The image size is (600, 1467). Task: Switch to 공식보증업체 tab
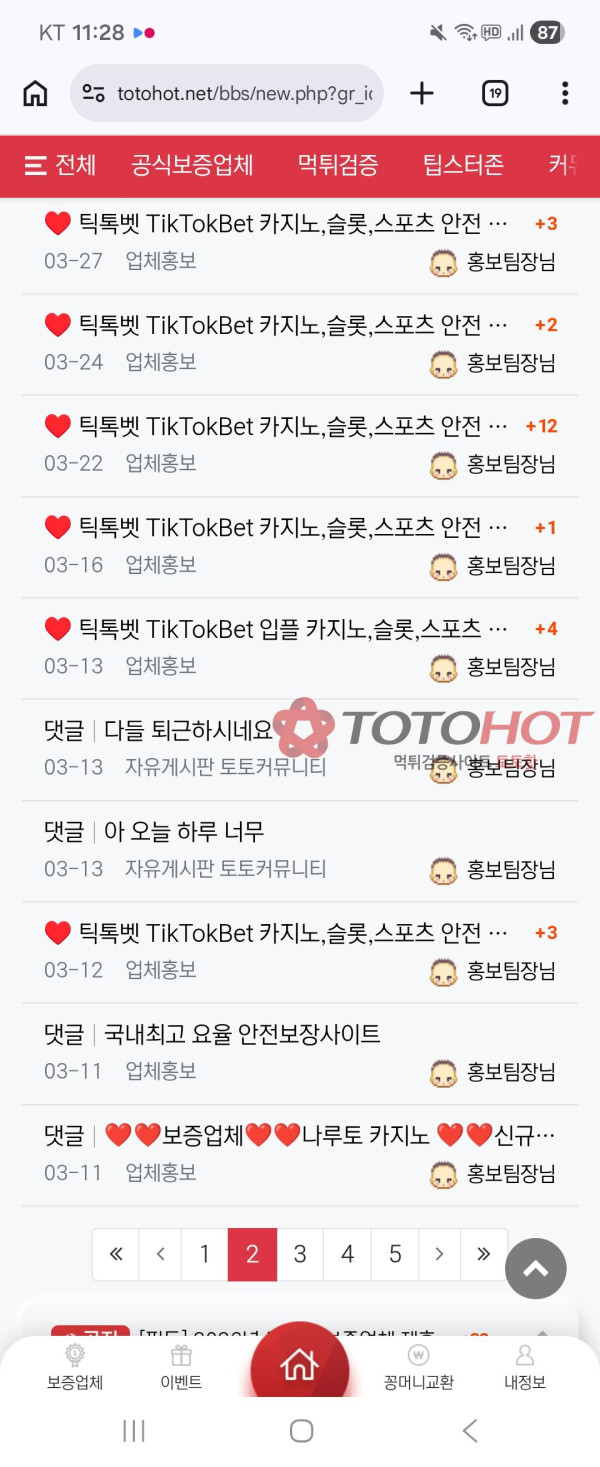point(192,165)
